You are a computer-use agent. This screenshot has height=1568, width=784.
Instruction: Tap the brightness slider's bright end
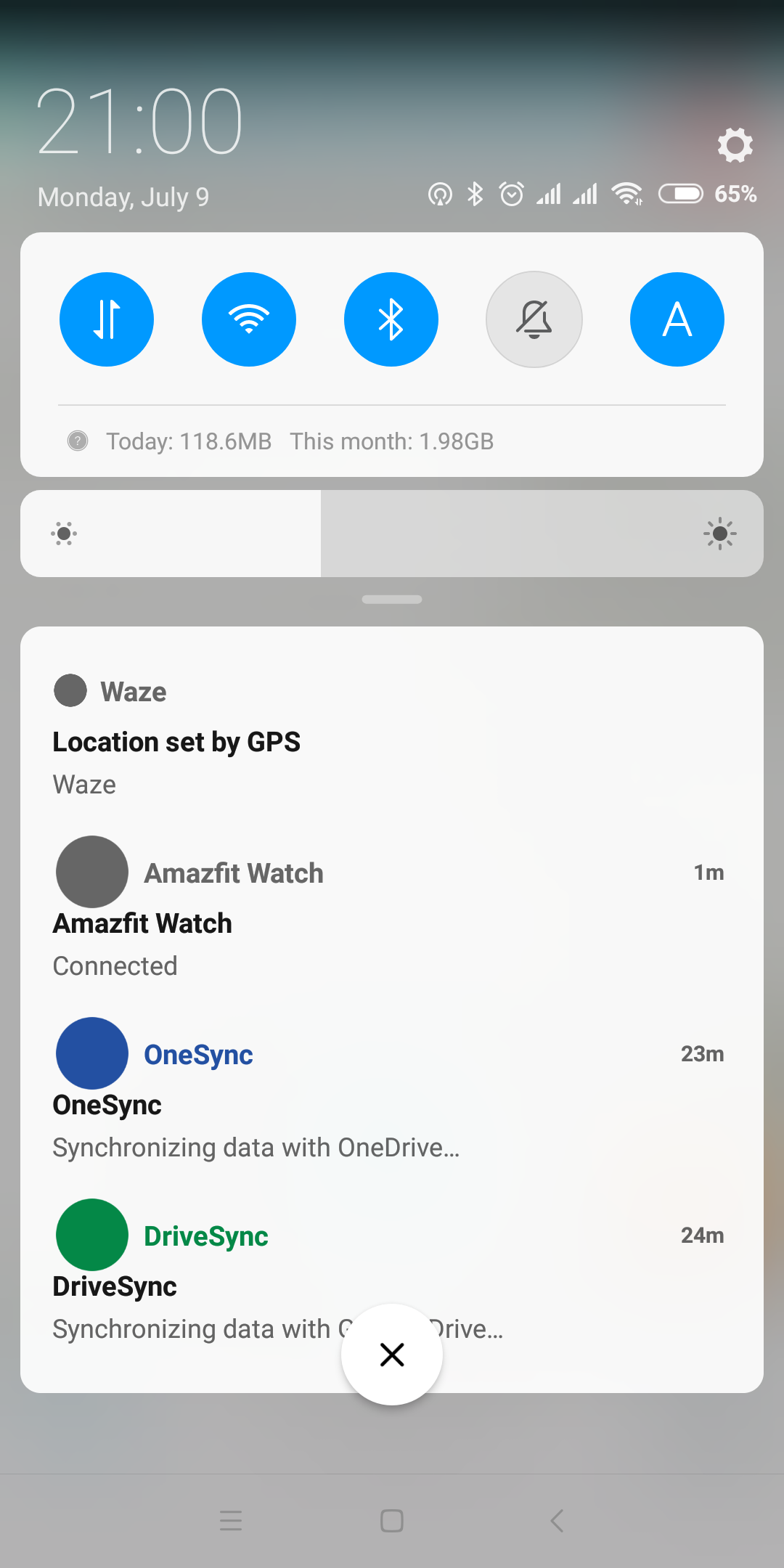720,534
